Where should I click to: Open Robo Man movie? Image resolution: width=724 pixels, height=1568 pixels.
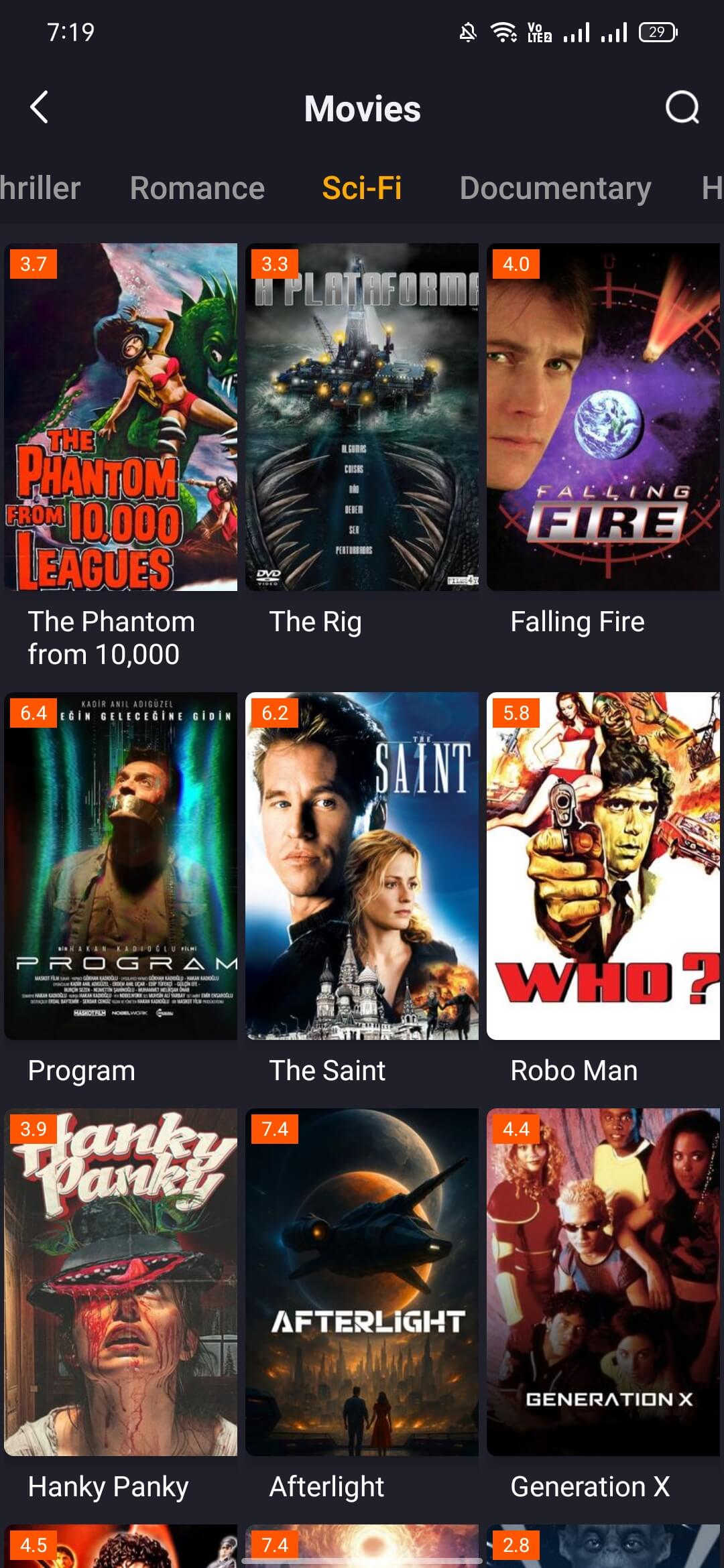[x=603, y=866]
